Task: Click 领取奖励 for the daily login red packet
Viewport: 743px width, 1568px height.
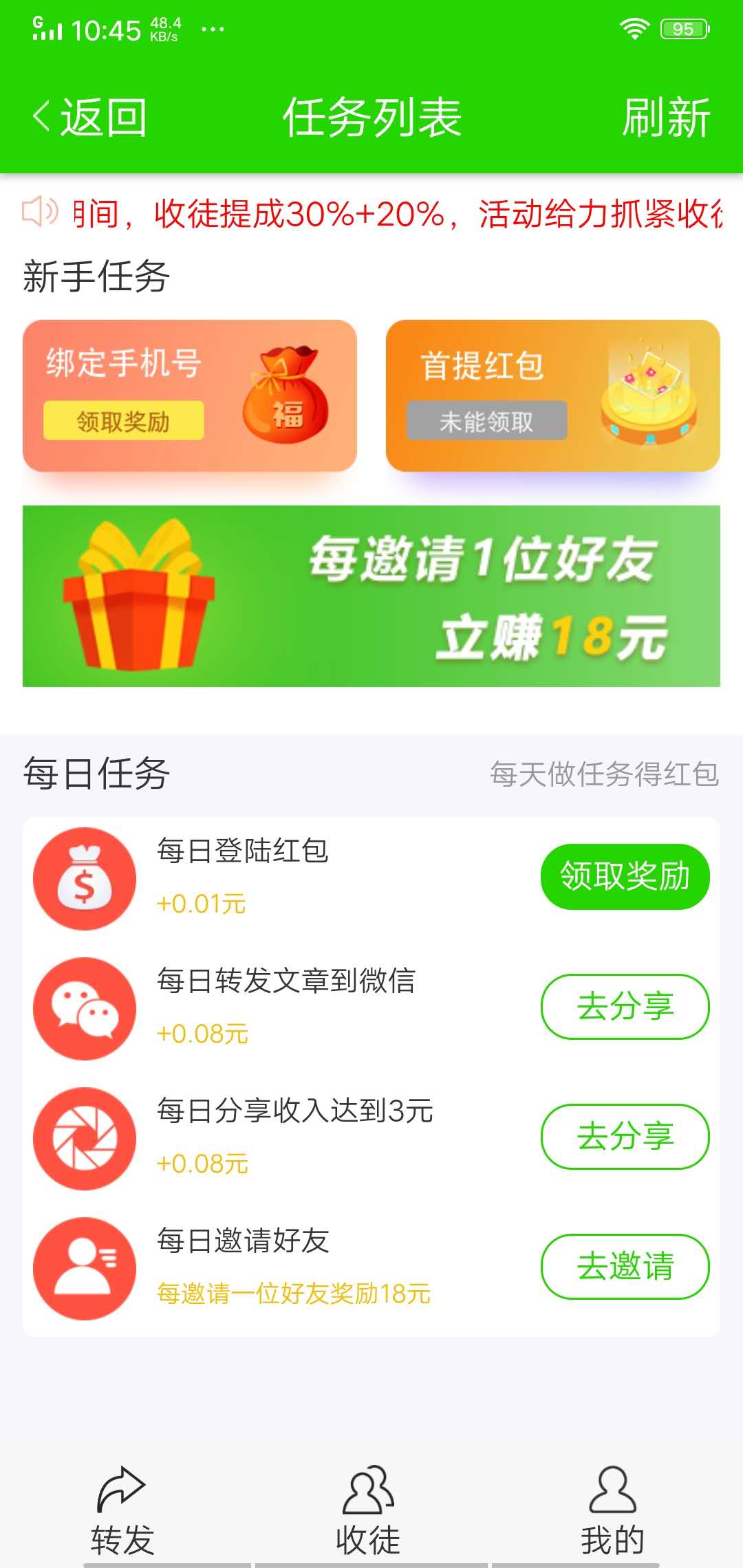Action: click(625, 875)
